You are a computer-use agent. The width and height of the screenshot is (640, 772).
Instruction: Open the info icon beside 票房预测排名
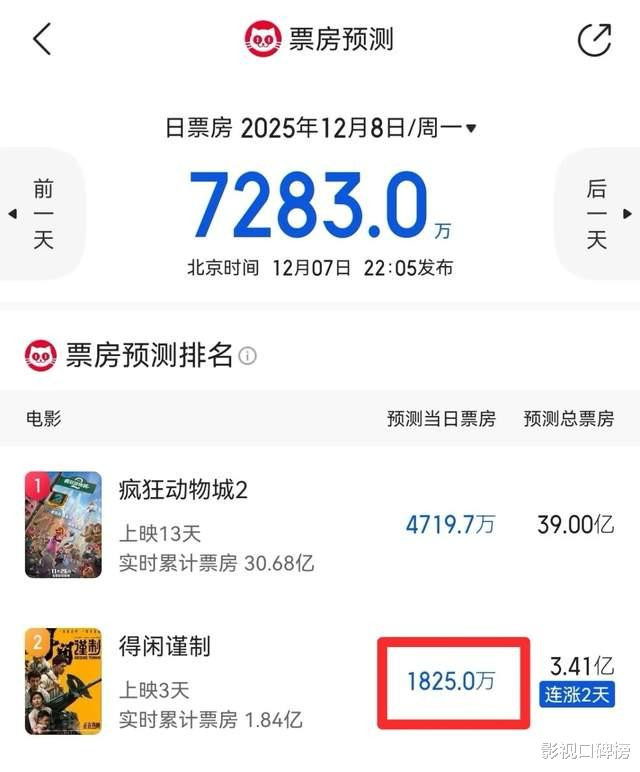point(247,356)
